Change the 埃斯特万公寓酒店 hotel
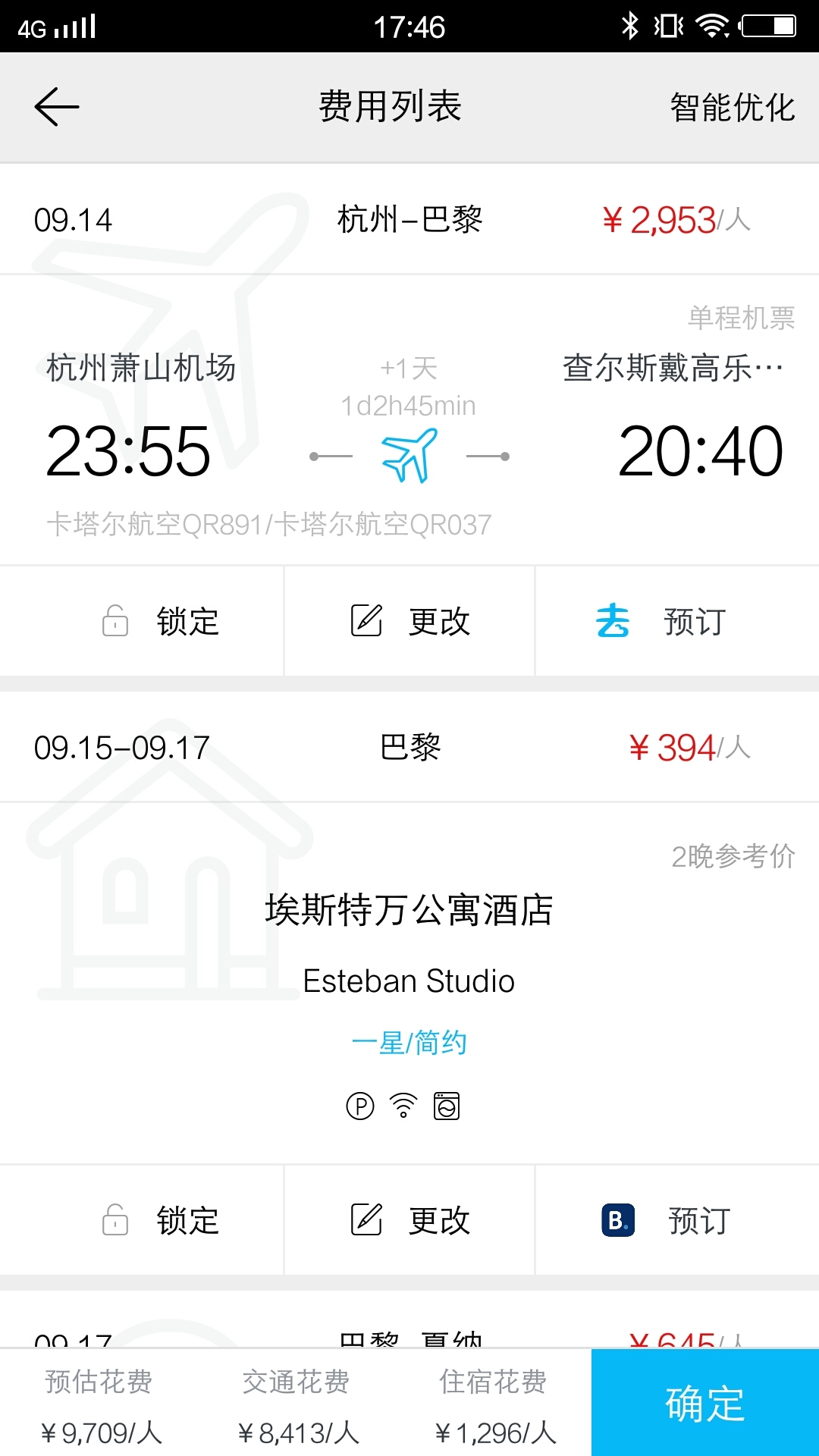819x1456 pixels. click(409, 1220)
